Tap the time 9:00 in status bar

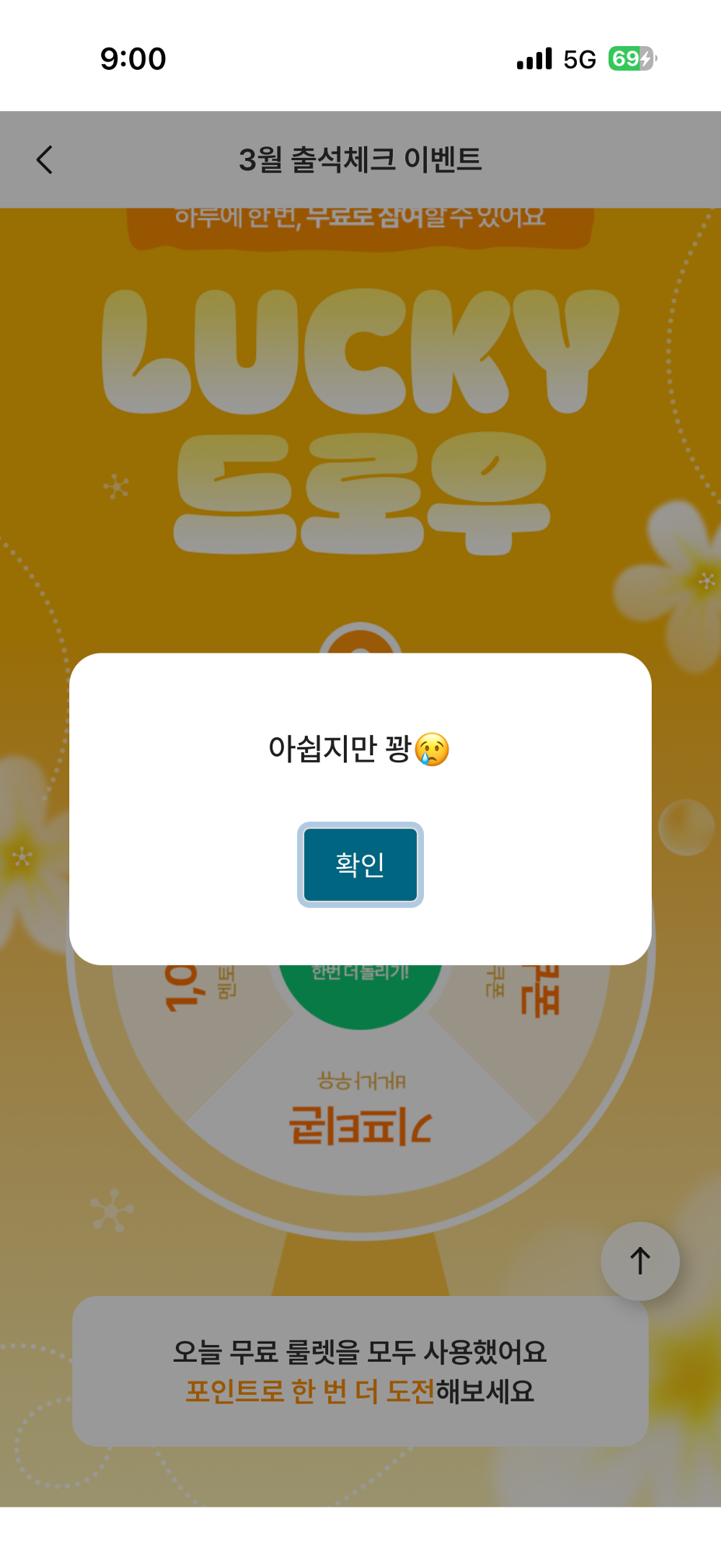click(134, 59)
